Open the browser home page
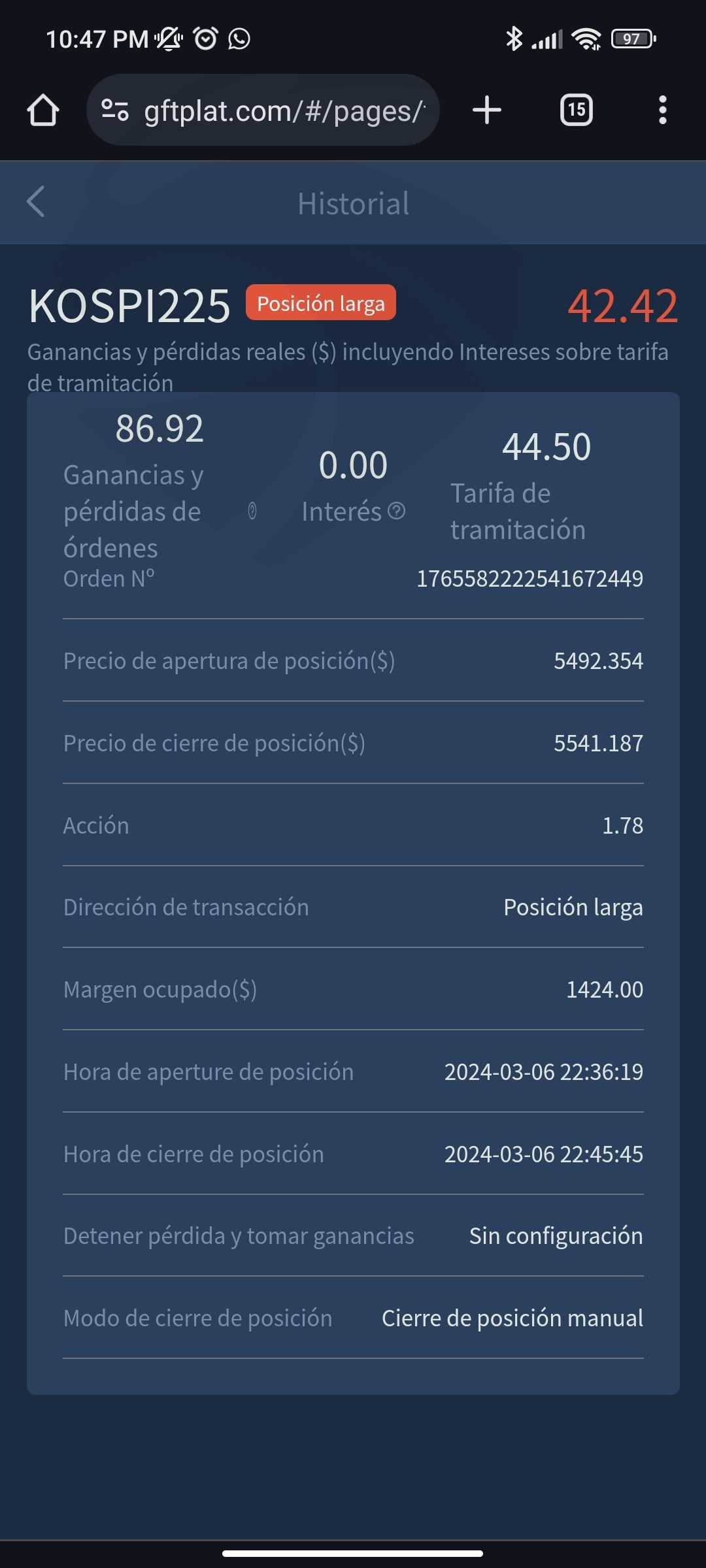The height and width of the screenshot is (1568, 706). (x=43, y=110)
